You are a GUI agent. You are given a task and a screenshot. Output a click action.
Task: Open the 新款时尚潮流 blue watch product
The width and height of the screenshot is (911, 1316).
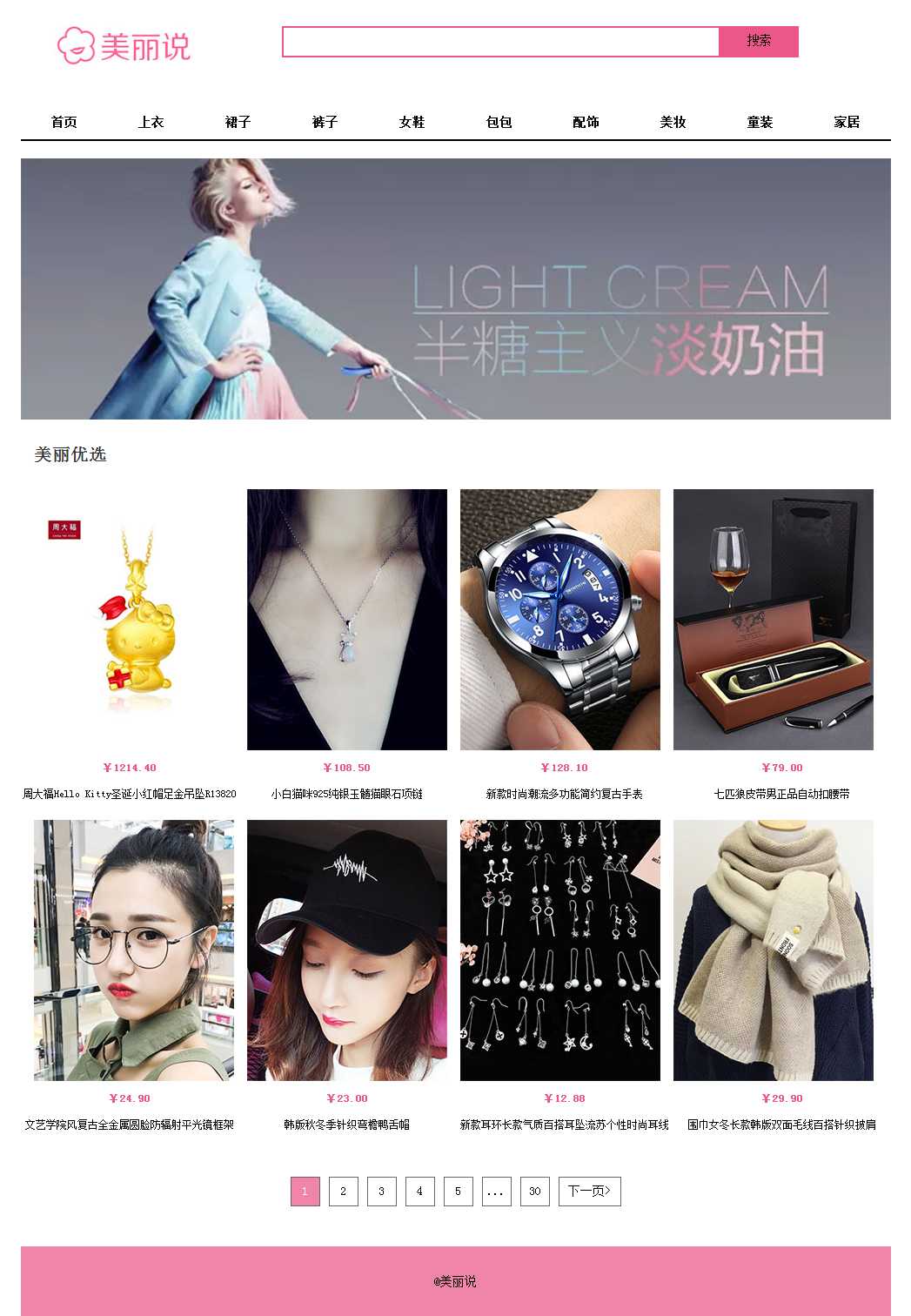pyautogui.click(x=559, y=620)
